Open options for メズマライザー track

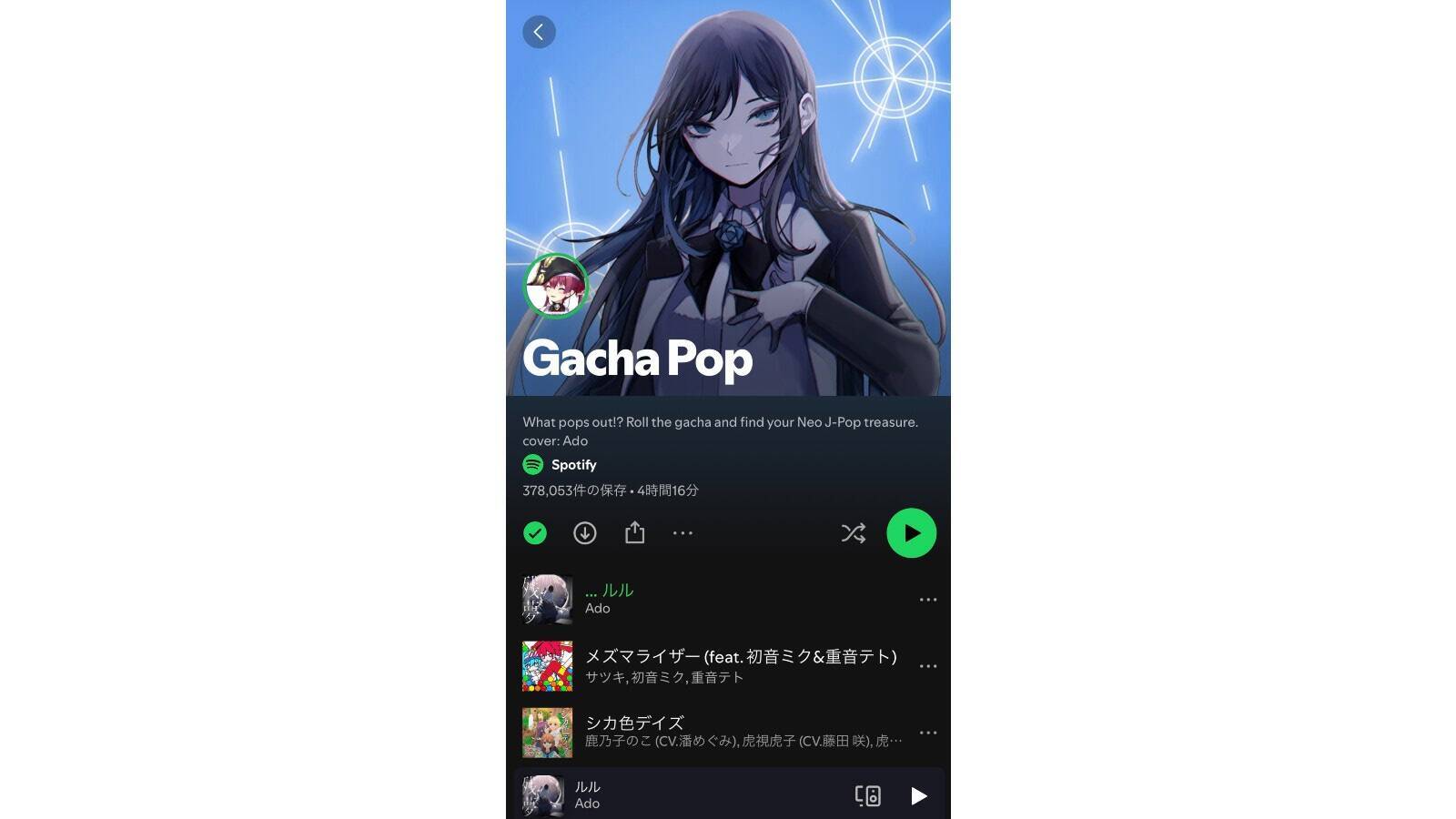(x=927, y=666)
